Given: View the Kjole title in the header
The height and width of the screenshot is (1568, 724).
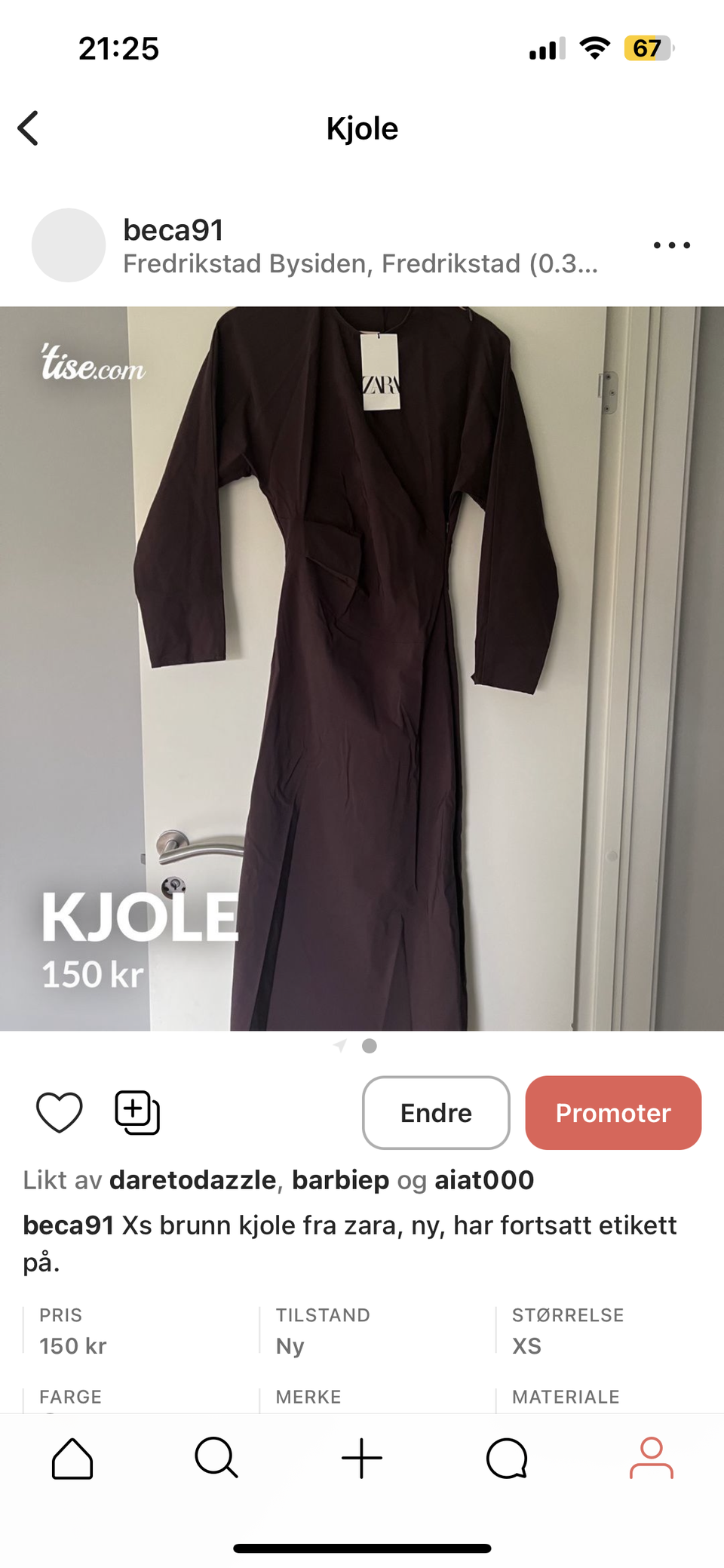Looking at the screenshot, I should tap(363, 128).
